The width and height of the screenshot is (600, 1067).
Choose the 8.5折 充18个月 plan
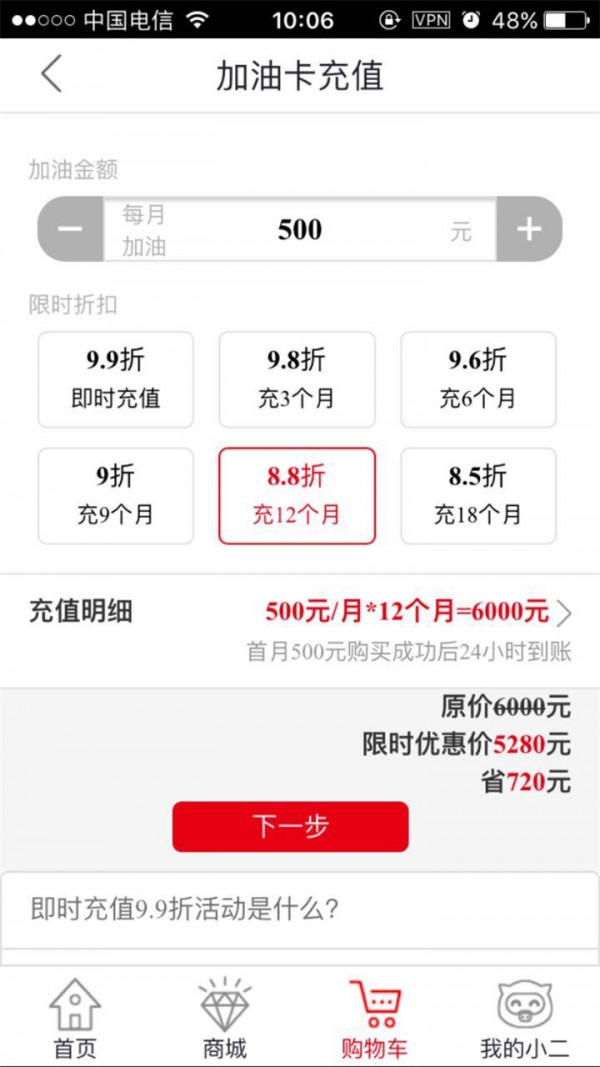pyautogui.click(x=478, y=496)
